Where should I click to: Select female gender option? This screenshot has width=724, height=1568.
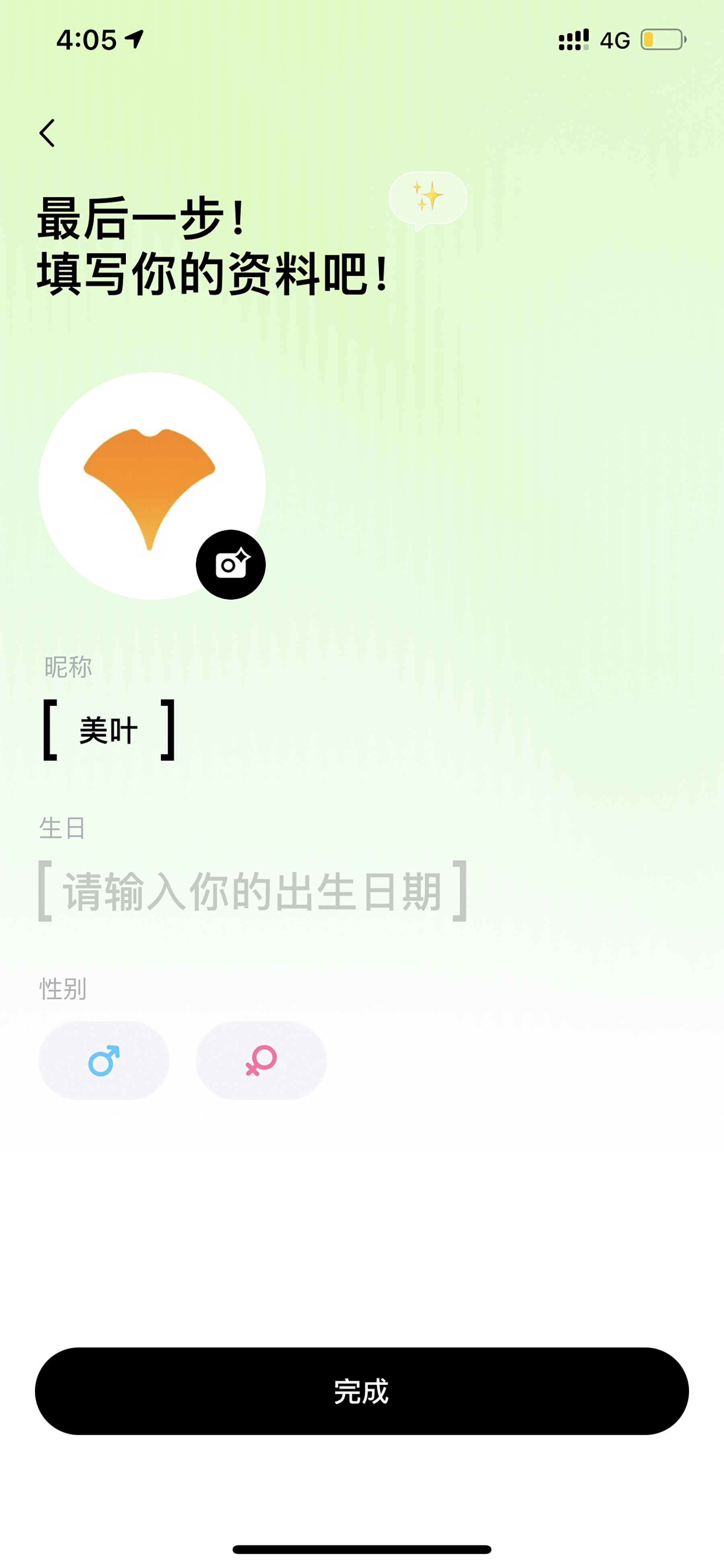[x=261, y=1060]
